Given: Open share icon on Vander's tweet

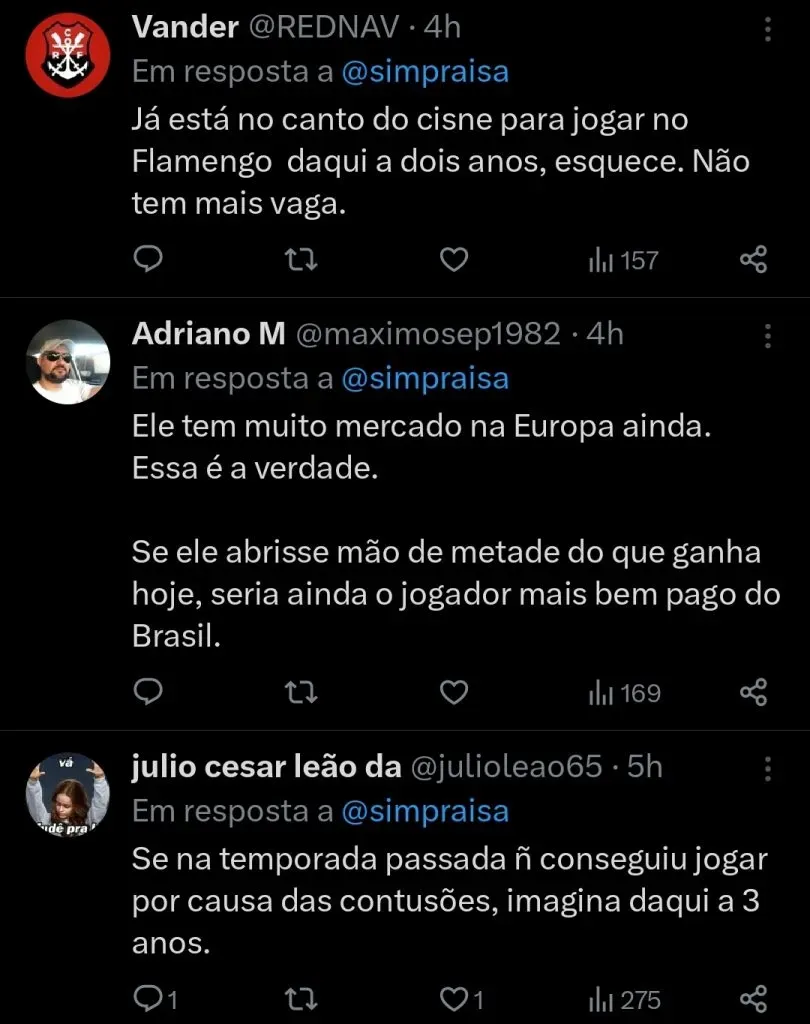Looking at the screenshot, I should (753, 259).
